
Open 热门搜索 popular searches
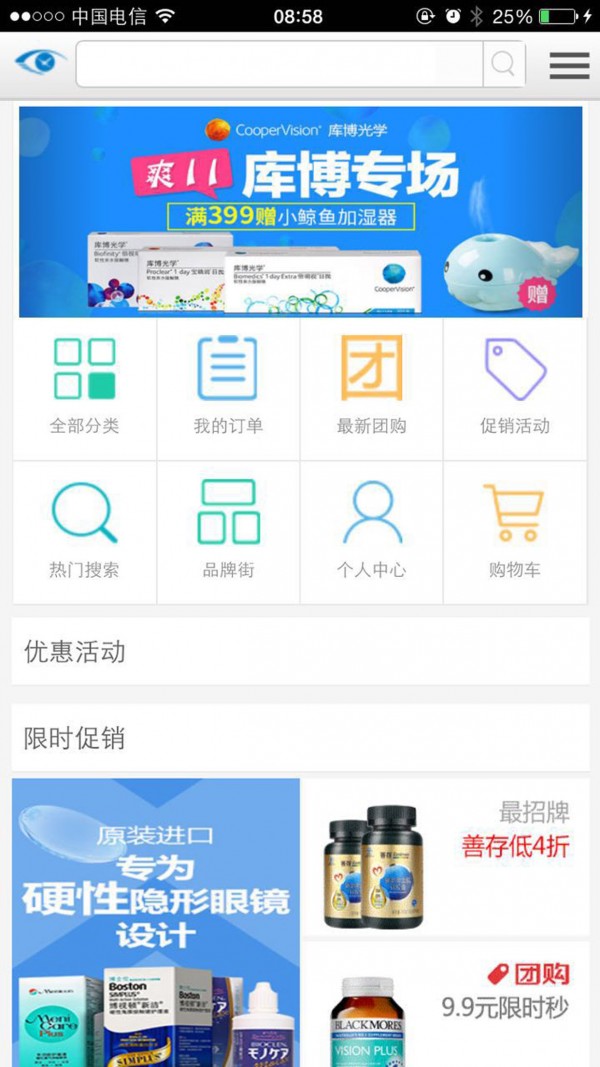click(x=85, y=531)
